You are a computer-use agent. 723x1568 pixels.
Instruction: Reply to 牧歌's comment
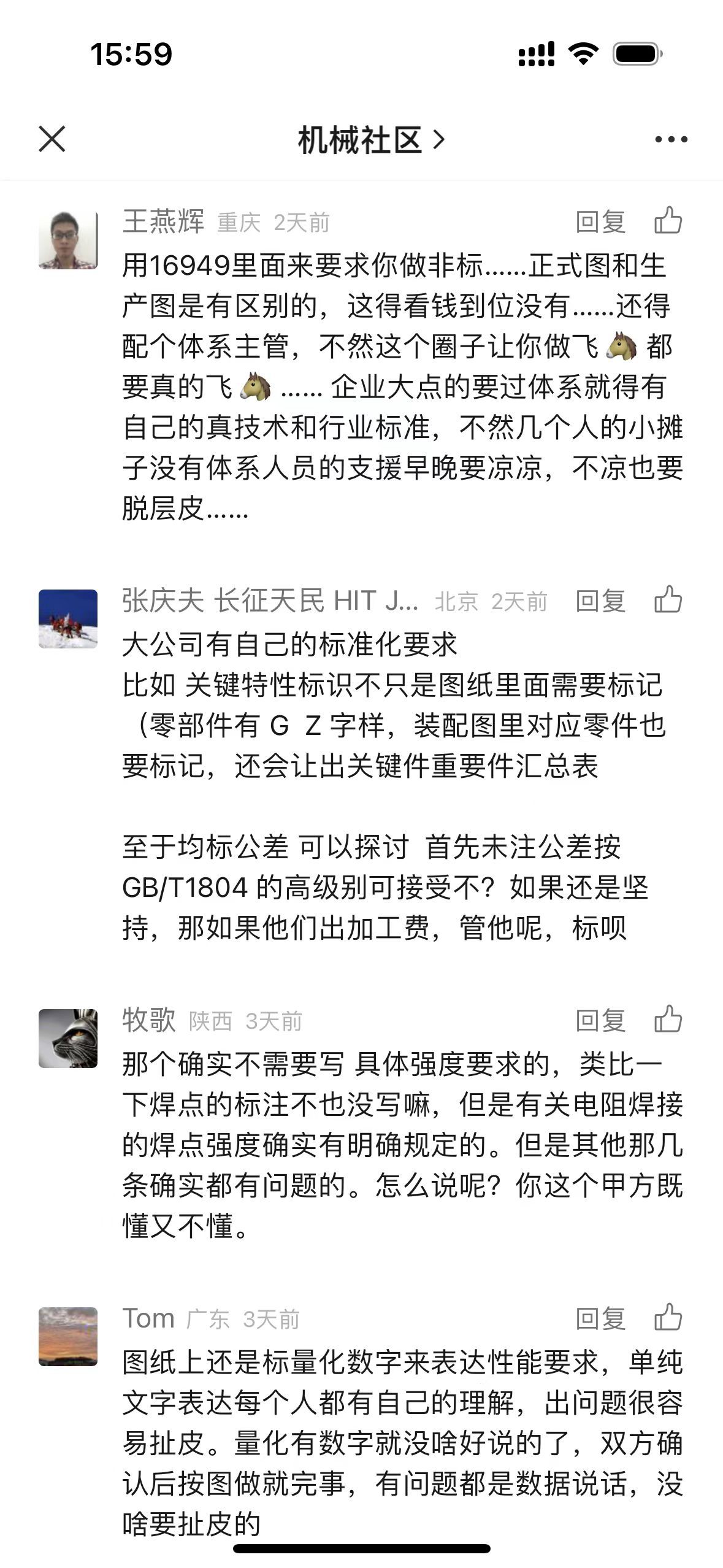[x=600, y=1020]
